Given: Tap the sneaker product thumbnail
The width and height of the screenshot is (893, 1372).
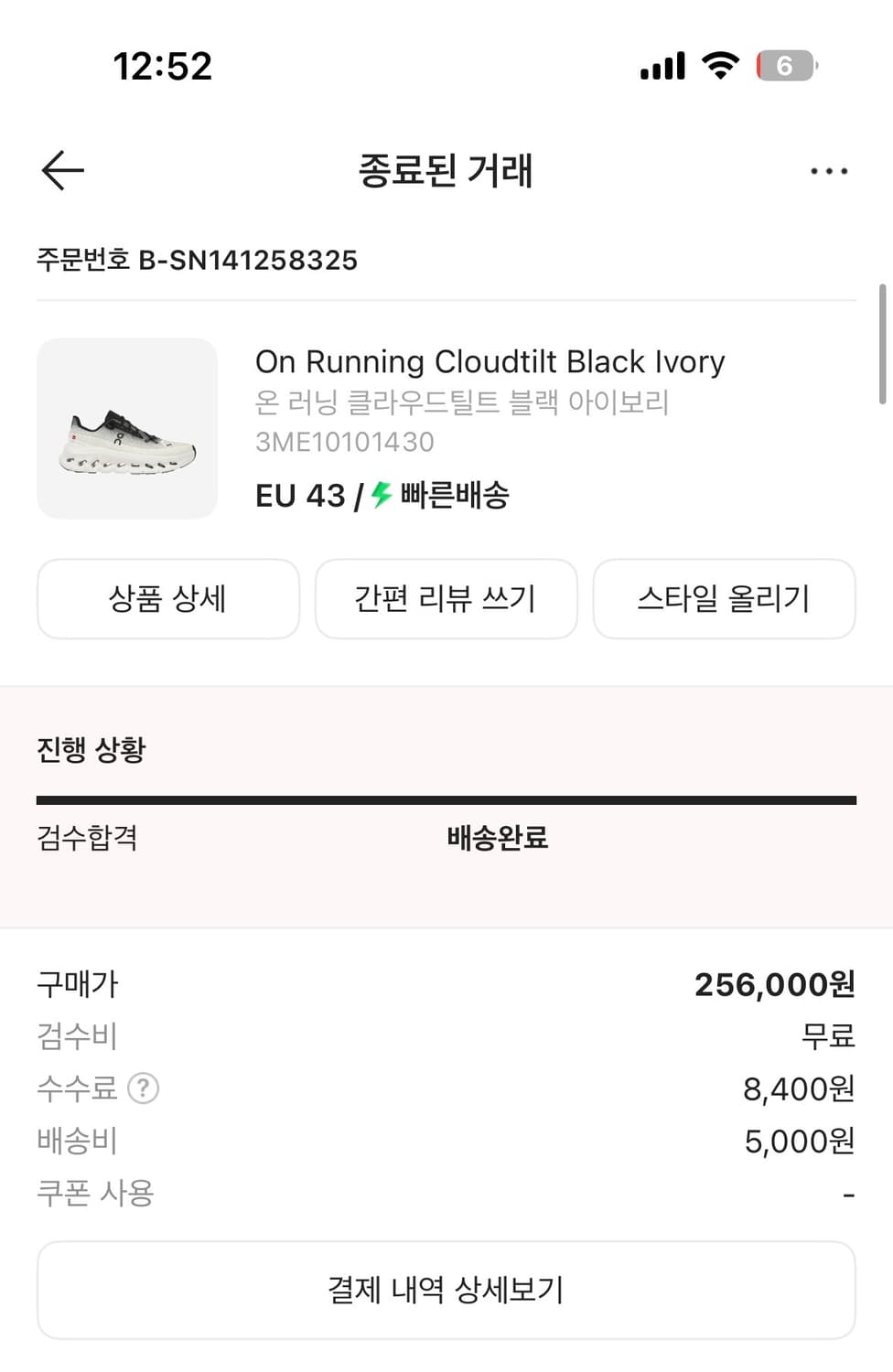Looking at the screenshot, I should [127, 428].
